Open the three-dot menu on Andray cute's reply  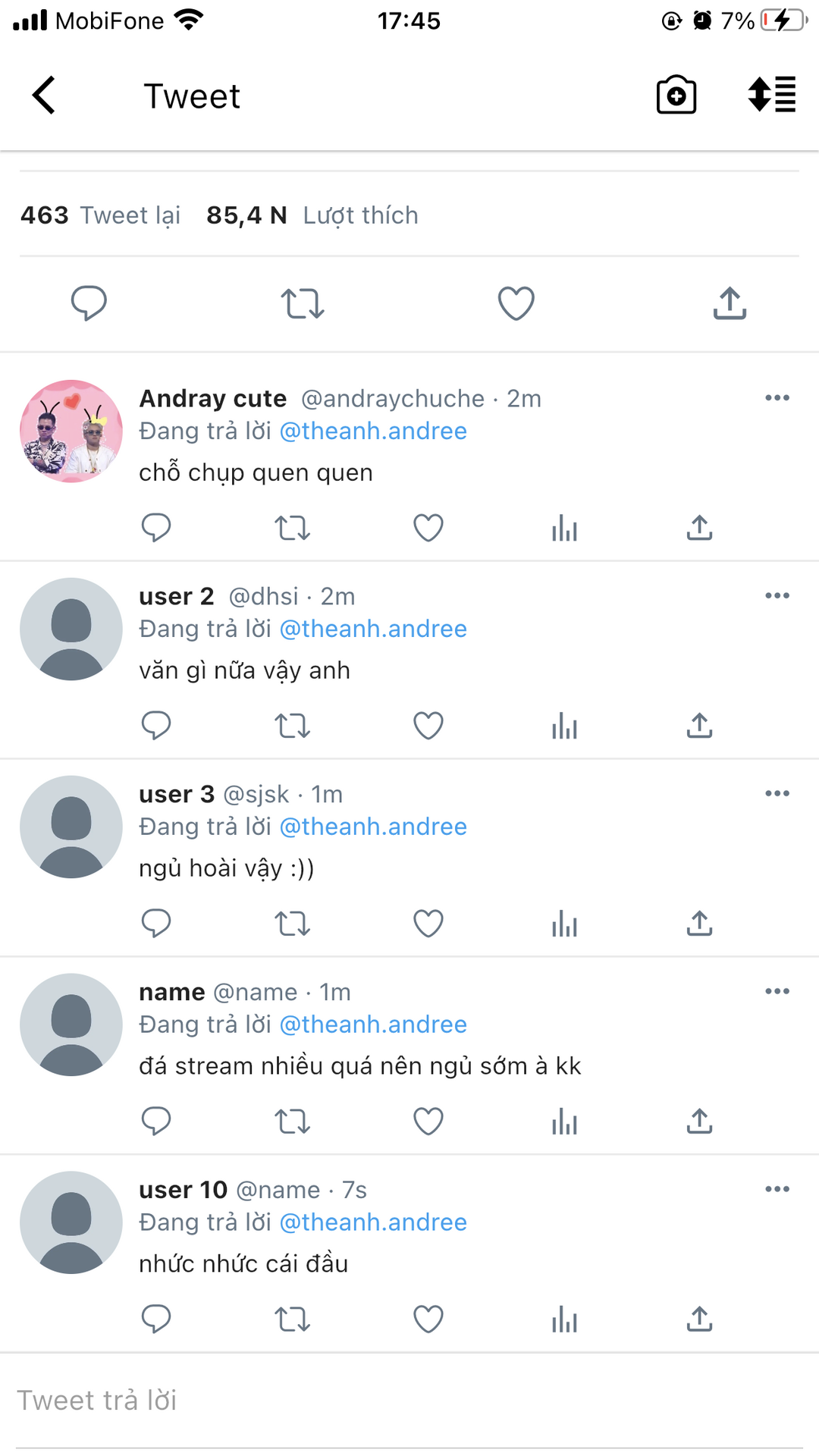pos(777,398)
